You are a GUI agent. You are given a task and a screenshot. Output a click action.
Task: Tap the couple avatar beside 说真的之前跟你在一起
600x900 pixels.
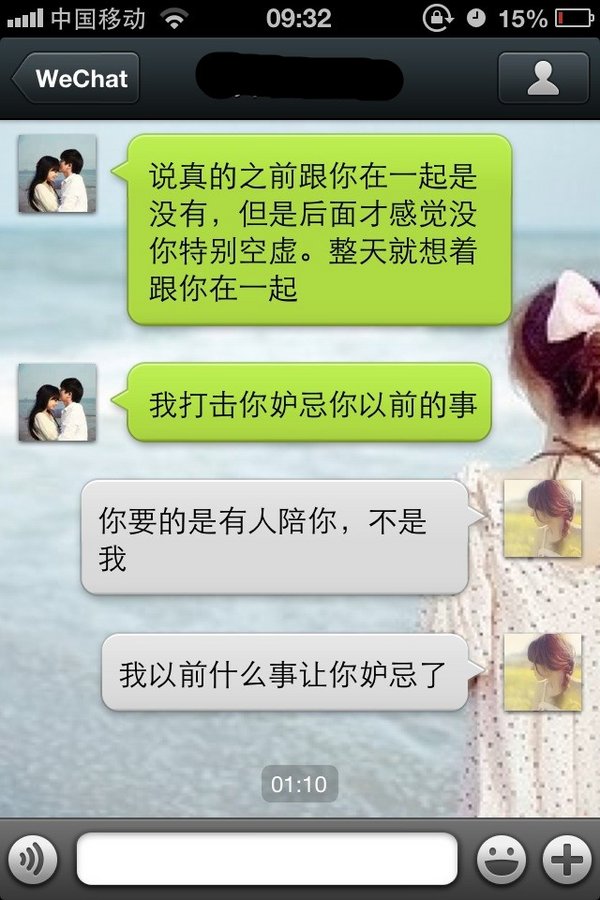tap(57, 174)
